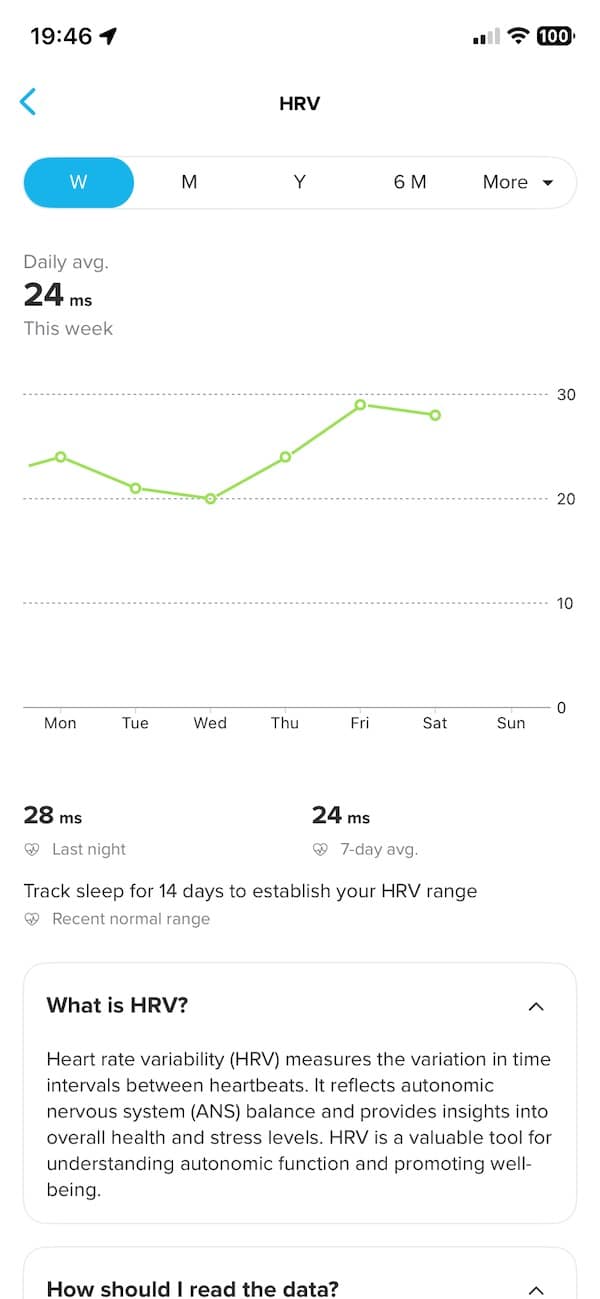Go back from the HRV screen
The height and width of the screenshot is (1299, 600).
[28, 102]
